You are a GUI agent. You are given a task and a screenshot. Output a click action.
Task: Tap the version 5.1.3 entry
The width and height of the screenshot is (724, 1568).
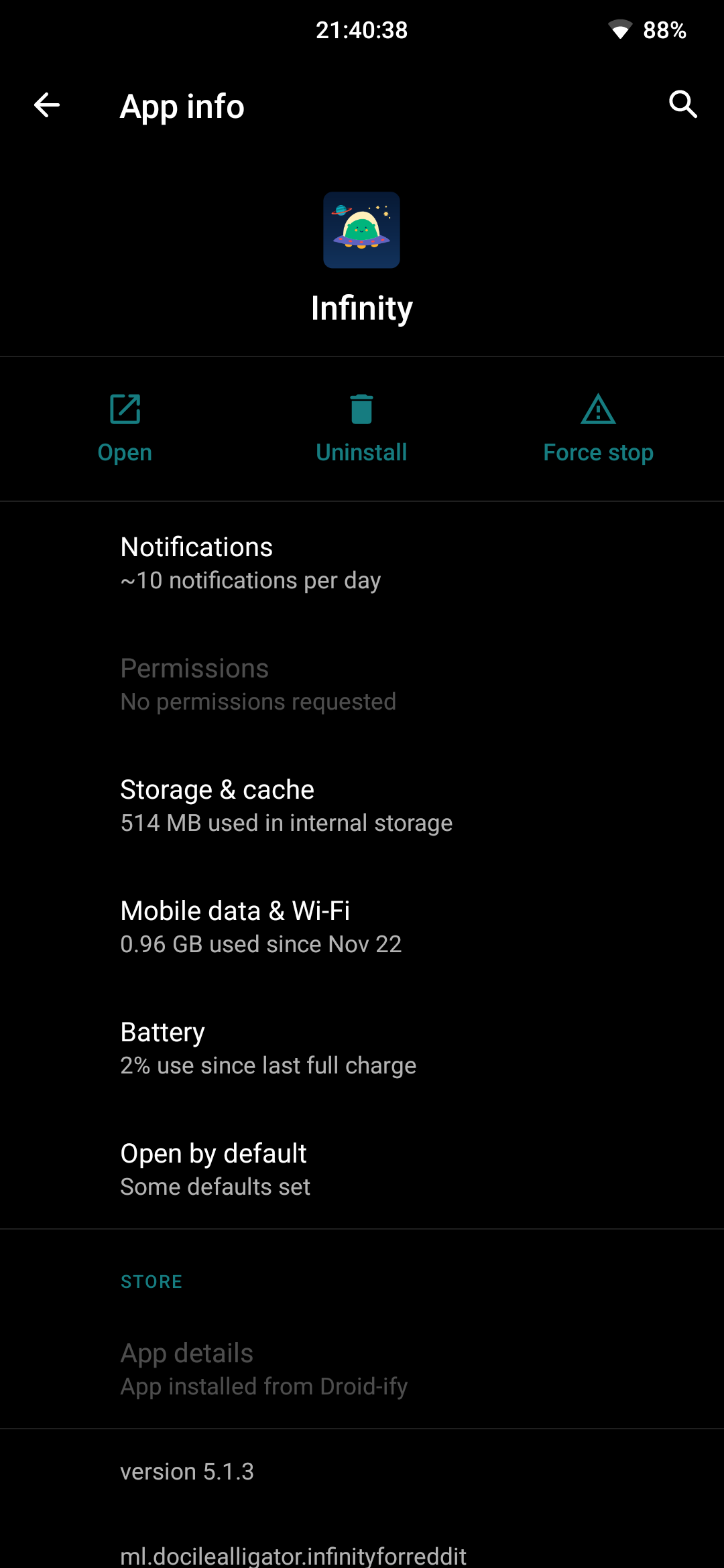(362, 1471)
